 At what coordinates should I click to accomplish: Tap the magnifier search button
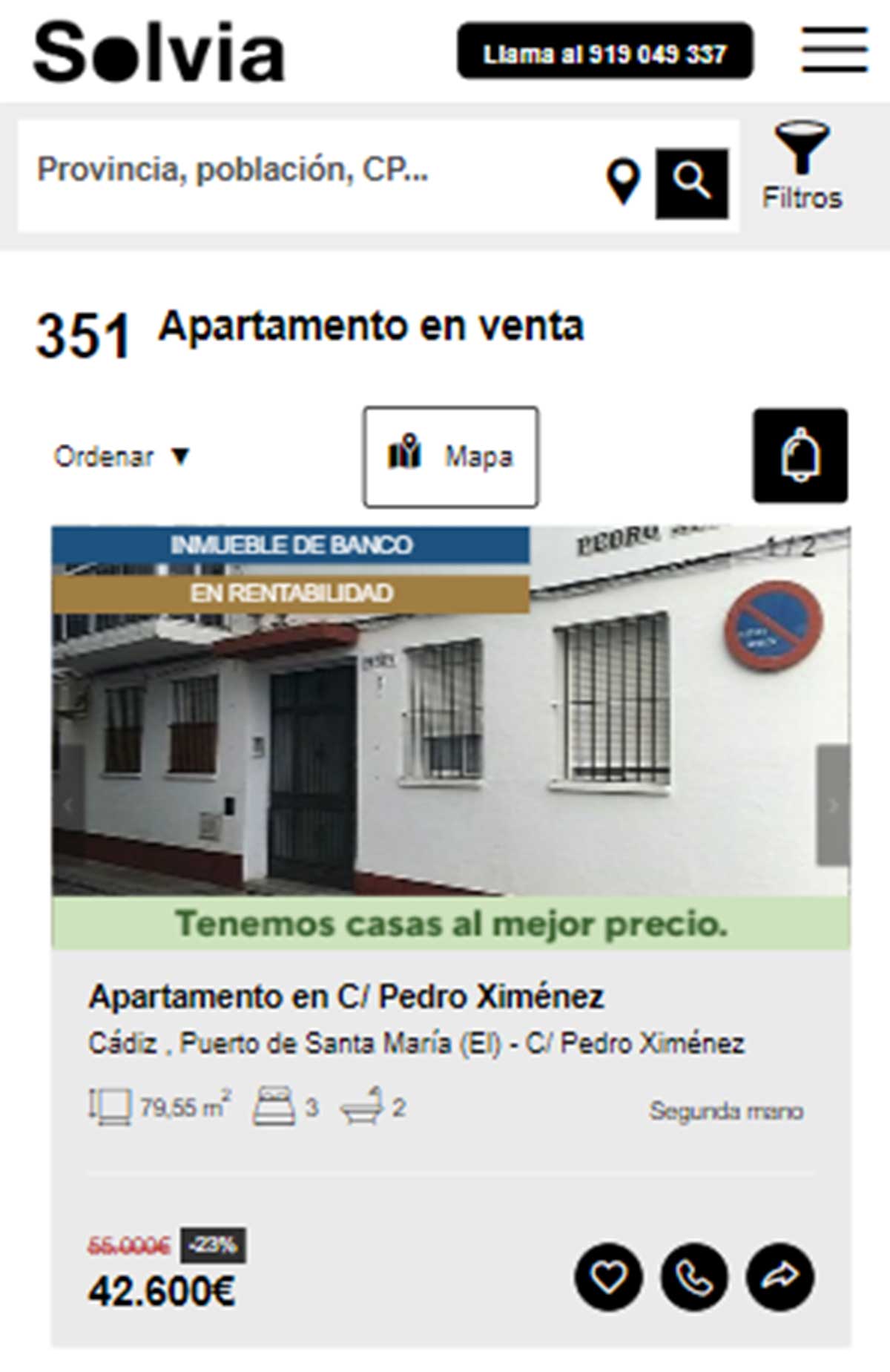[x=691, y=183]
